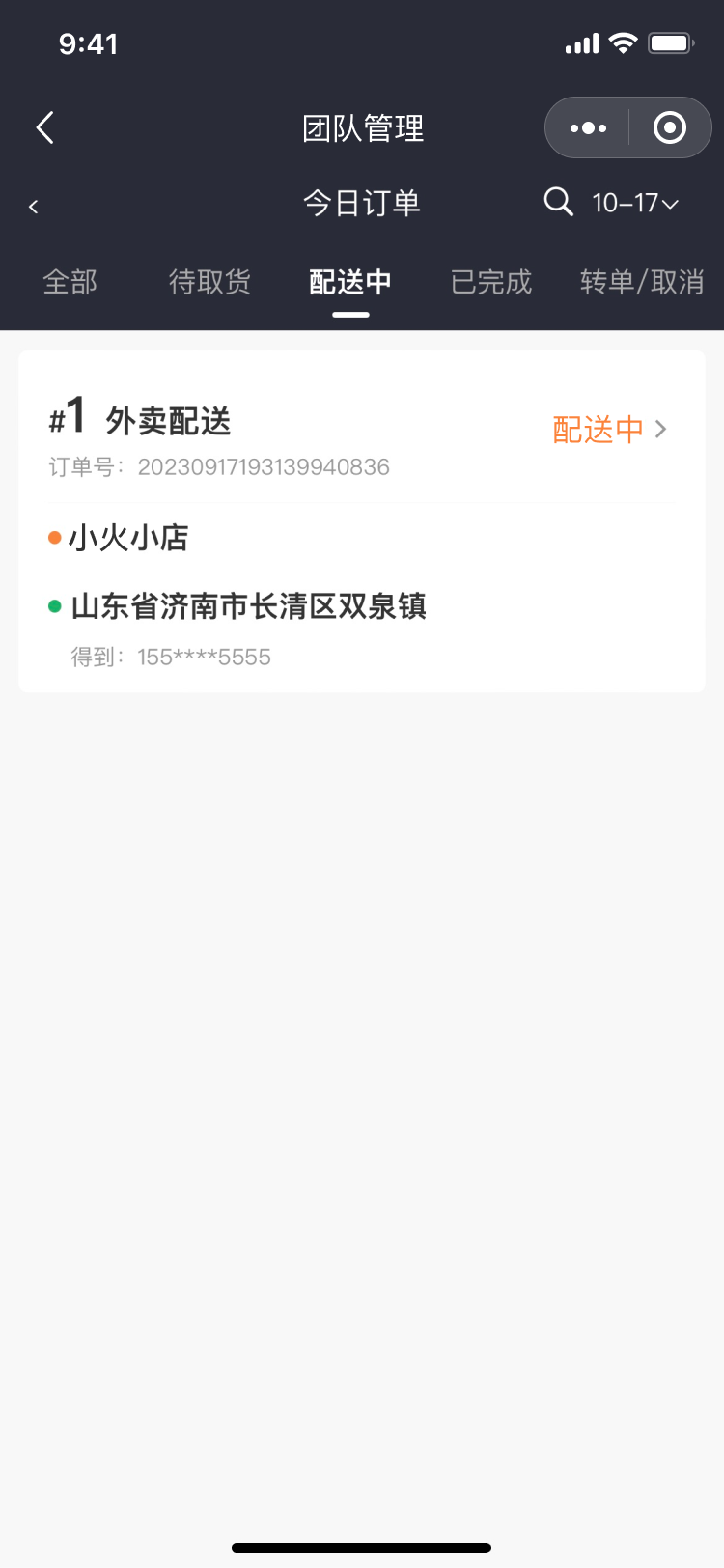Switch to the 待取货 tab
The height and width of the screenshot is (1568, 724).
209,282
